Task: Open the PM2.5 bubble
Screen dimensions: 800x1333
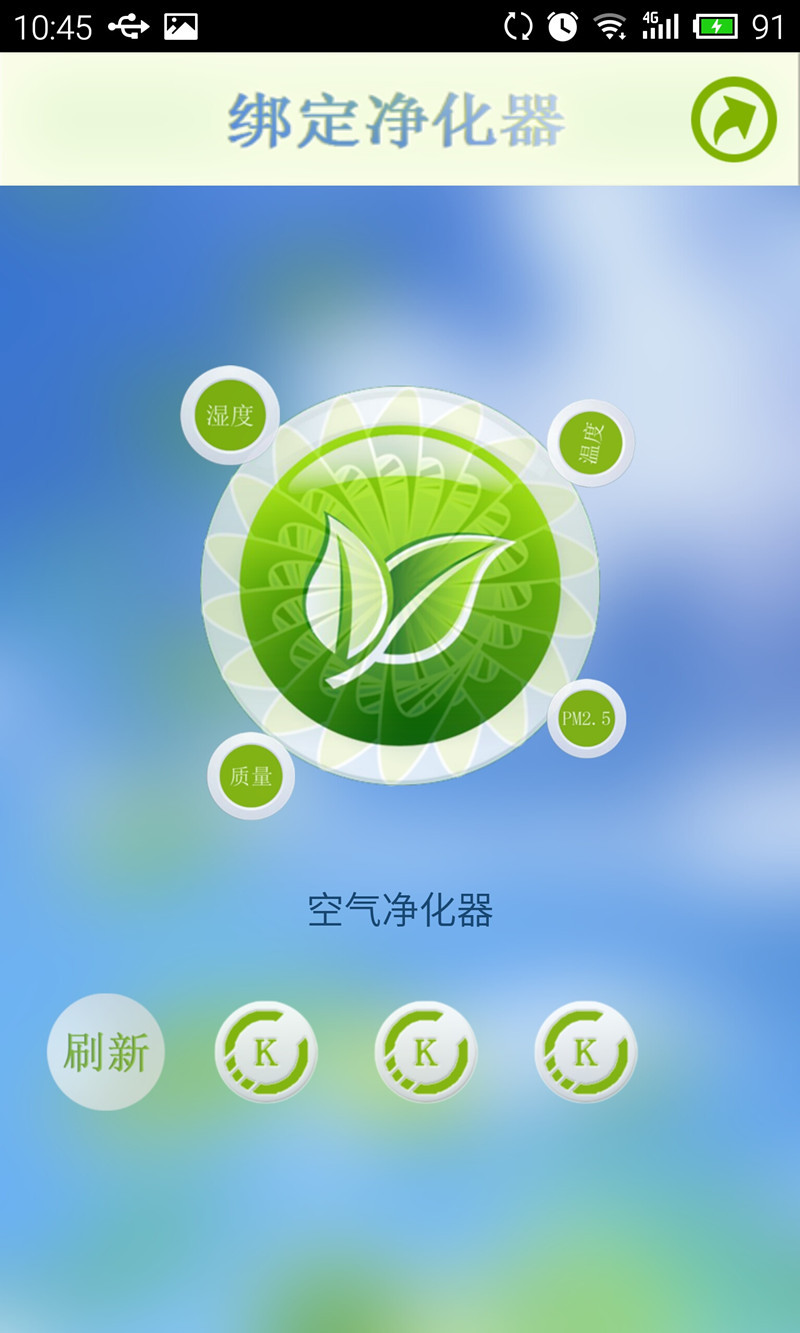Action: click(586, 718)
